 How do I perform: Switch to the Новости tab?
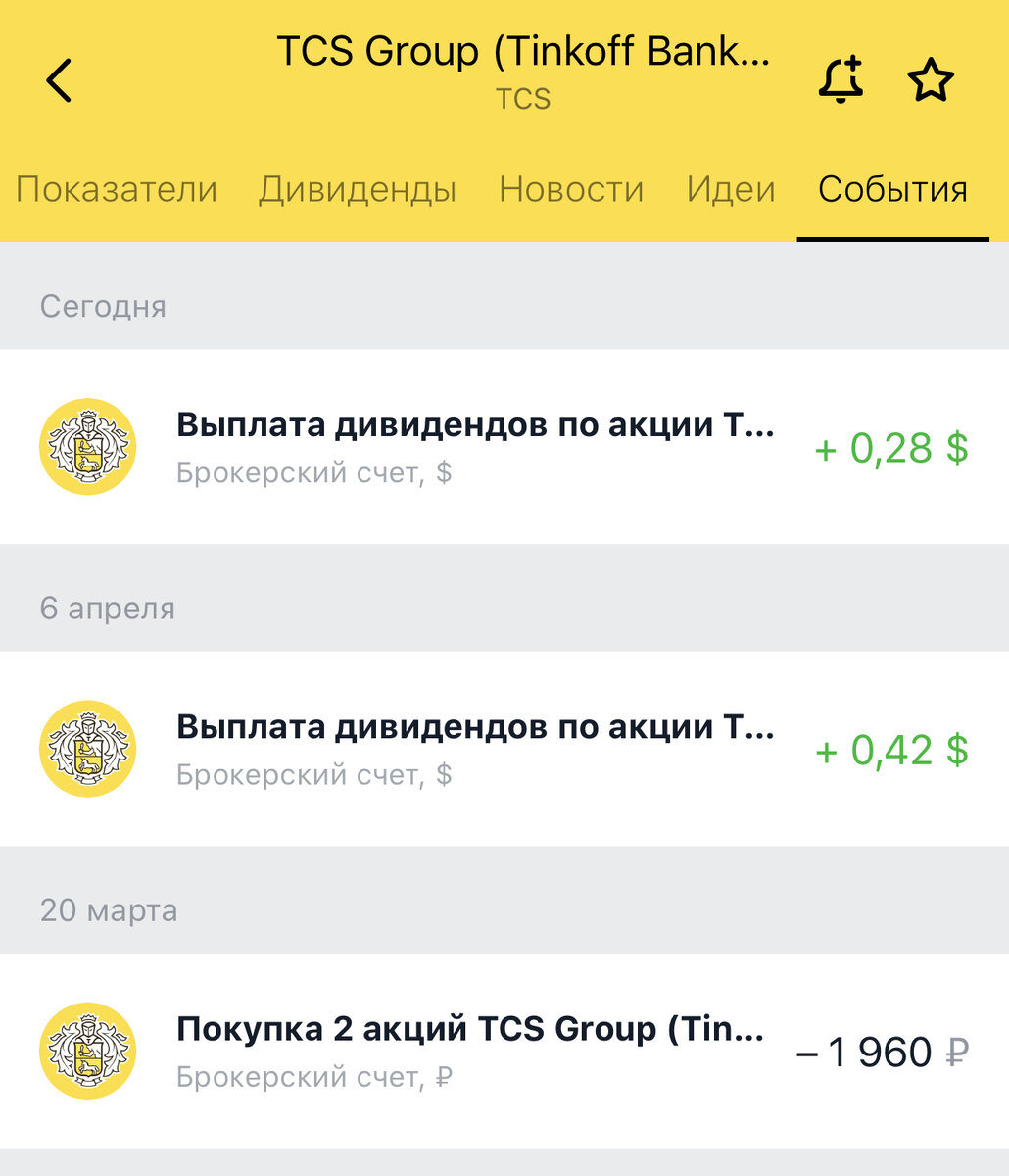pos(571,189)
